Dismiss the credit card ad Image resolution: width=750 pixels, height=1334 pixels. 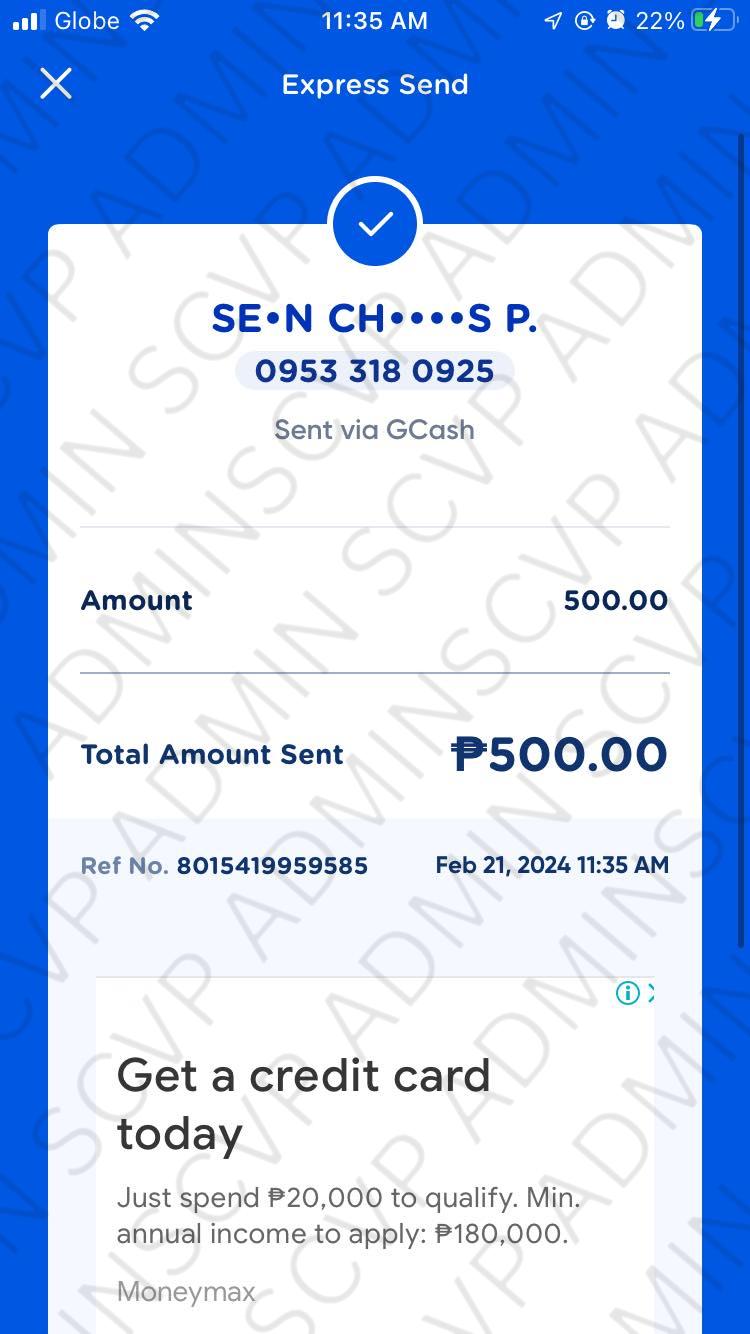pos(650,993)
